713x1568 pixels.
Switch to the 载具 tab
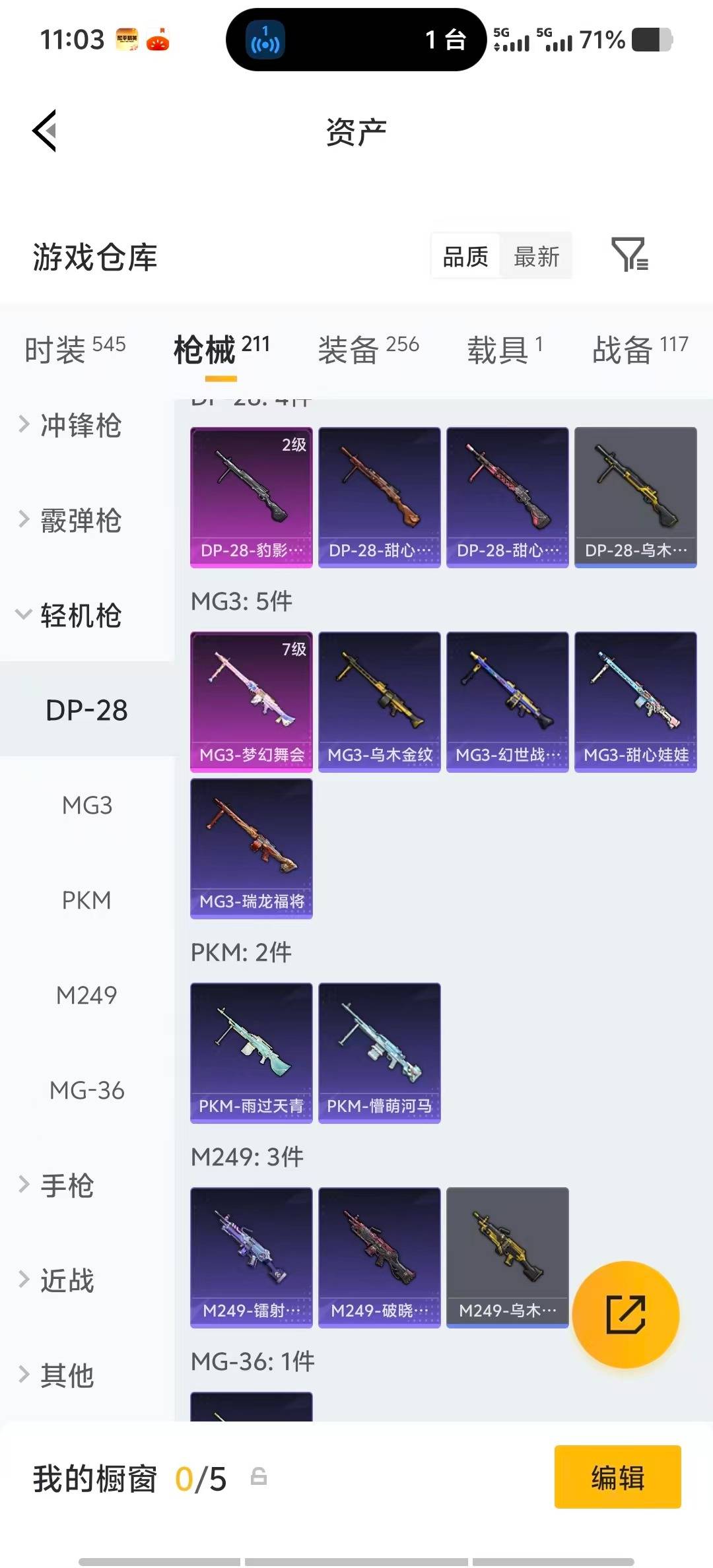point(504,348)
